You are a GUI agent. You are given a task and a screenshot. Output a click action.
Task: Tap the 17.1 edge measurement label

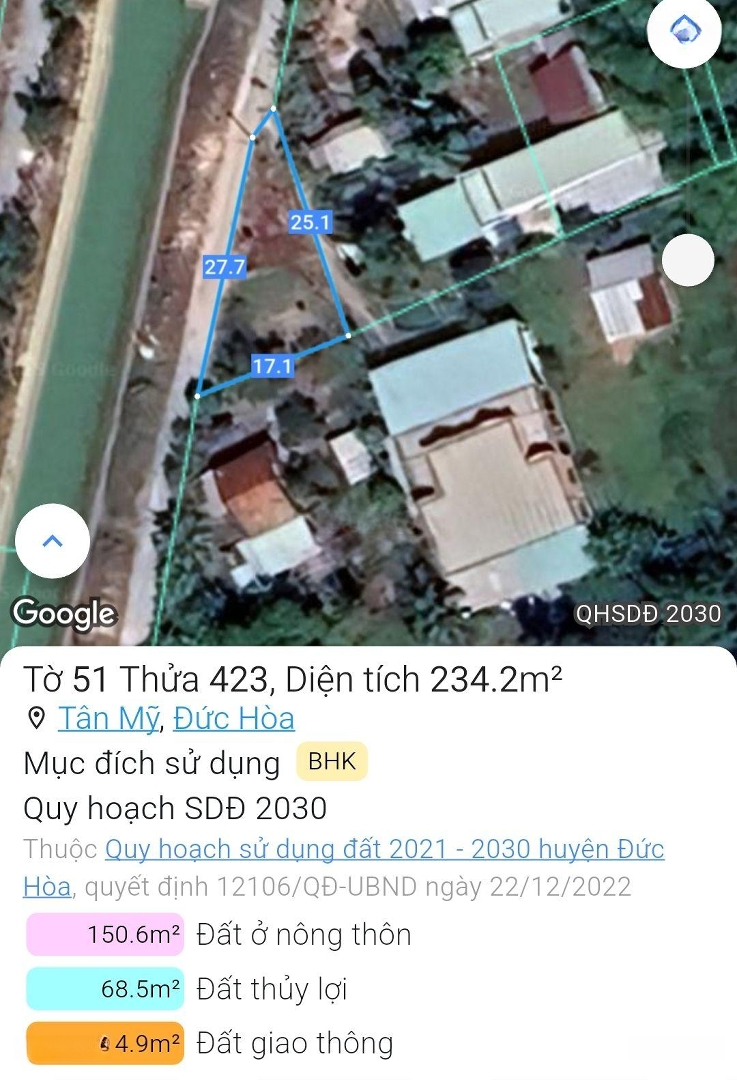[270, 367]
